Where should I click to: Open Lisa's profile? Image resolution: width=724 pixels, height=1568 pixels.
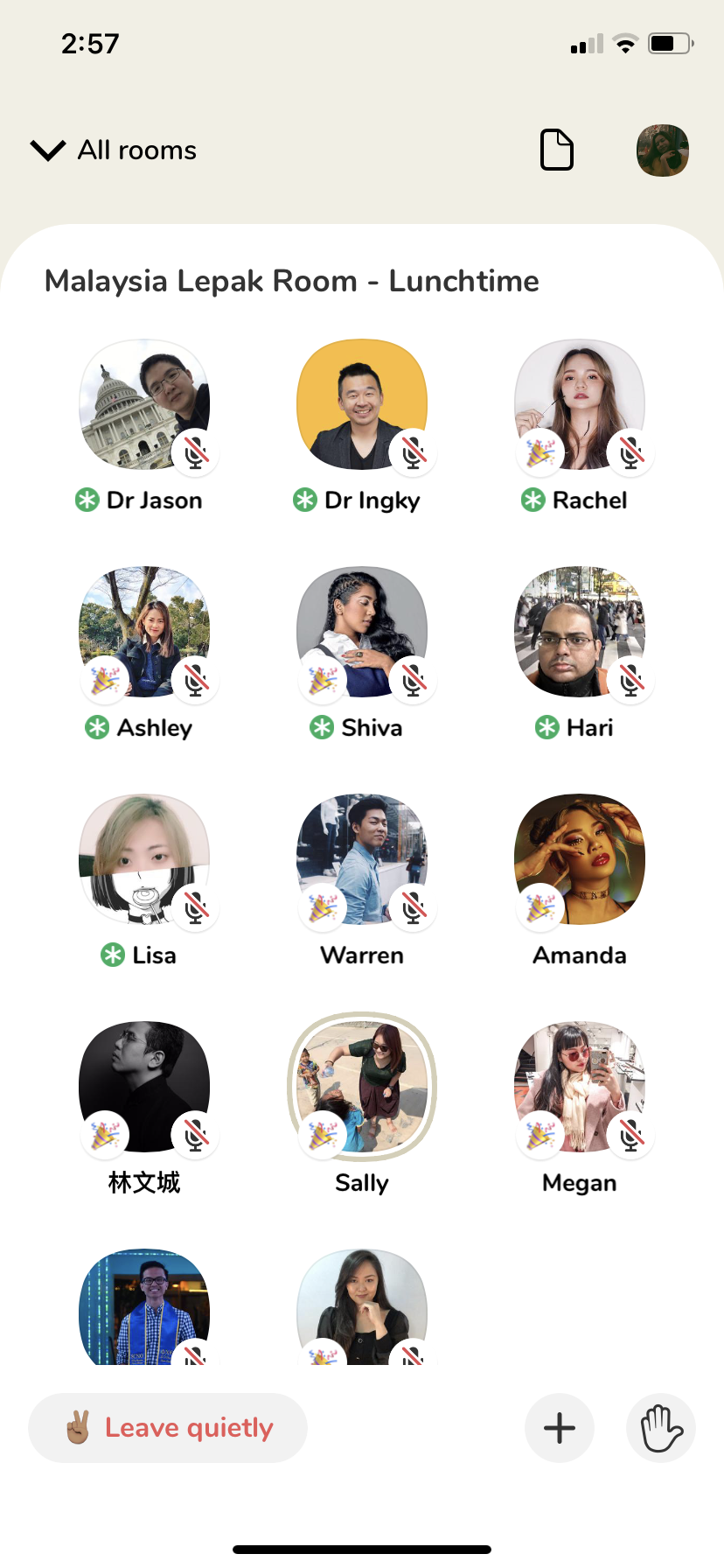click(144, 859)
